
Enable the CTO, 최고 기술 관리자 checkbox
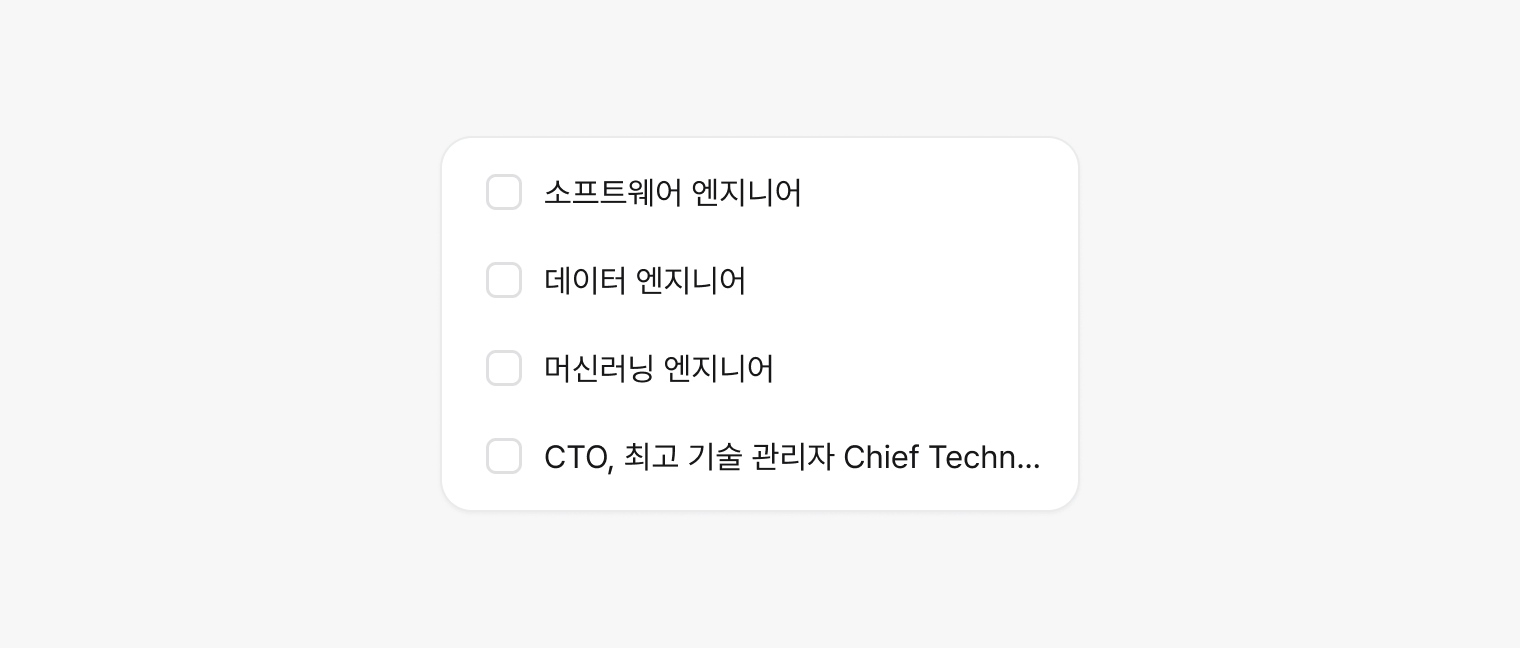504,456
